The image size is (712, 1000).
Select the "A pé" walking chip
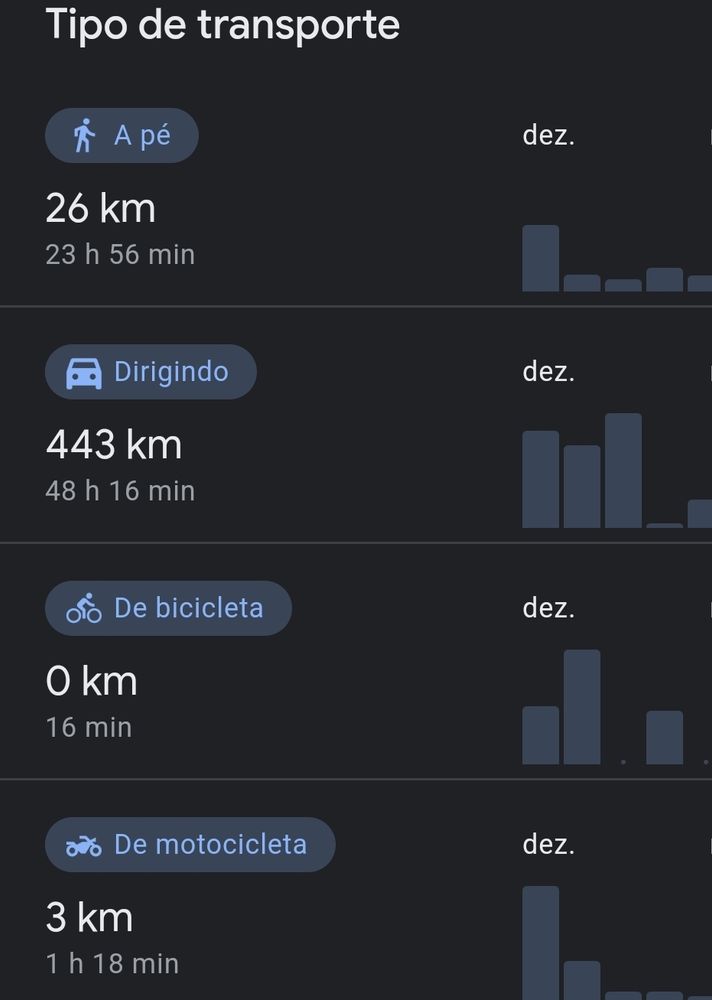point(121,136)
